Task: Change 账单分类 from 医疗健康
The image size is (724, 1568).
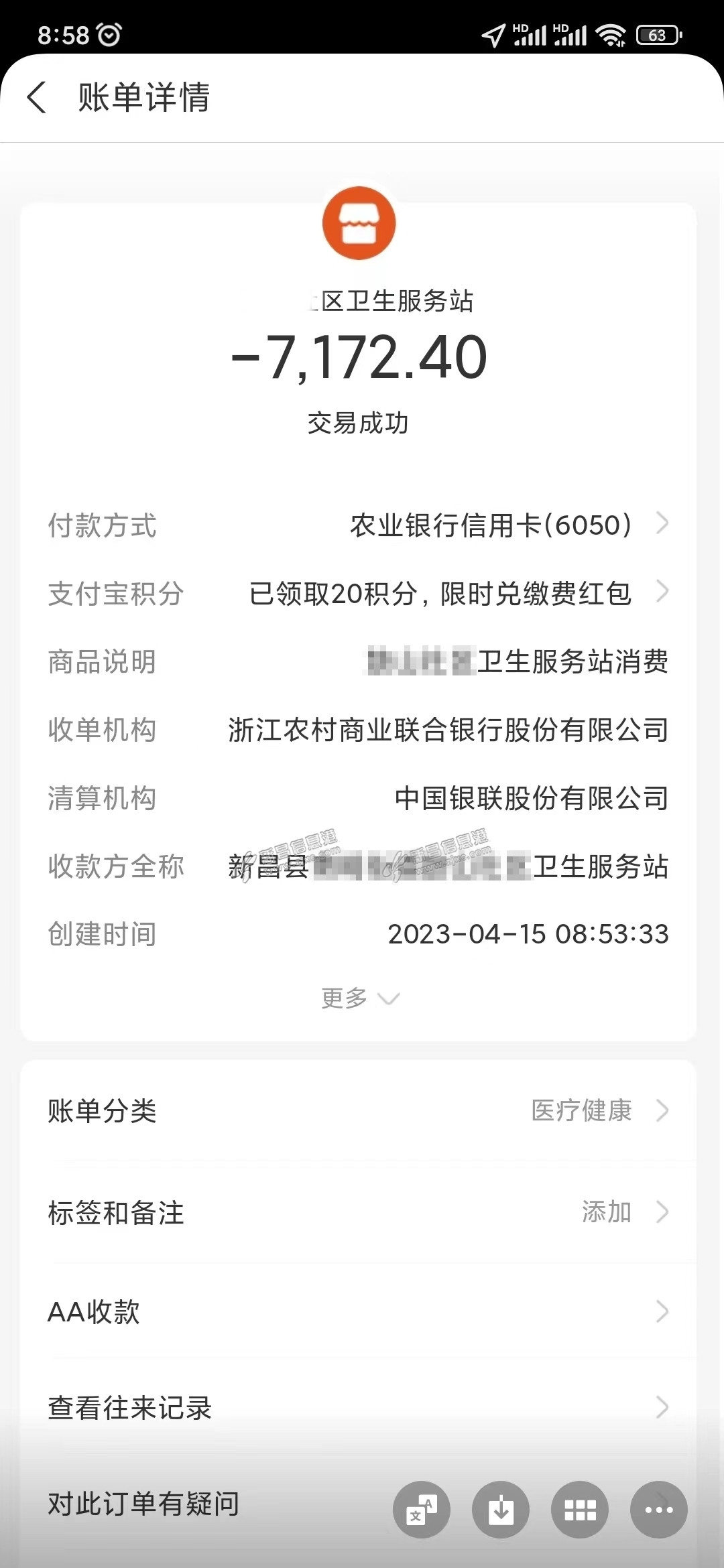Action: pos(581,1111)
